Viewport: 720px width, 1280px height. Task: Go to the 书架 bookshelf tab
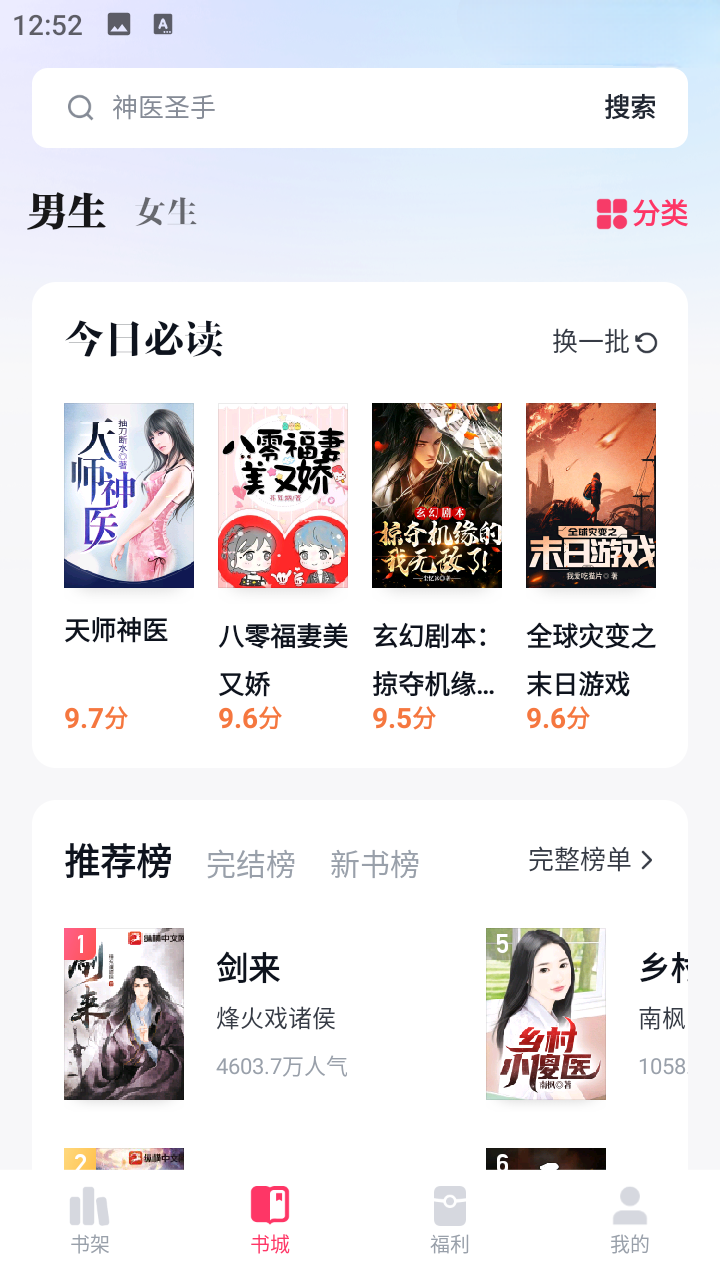[90, 1220]
